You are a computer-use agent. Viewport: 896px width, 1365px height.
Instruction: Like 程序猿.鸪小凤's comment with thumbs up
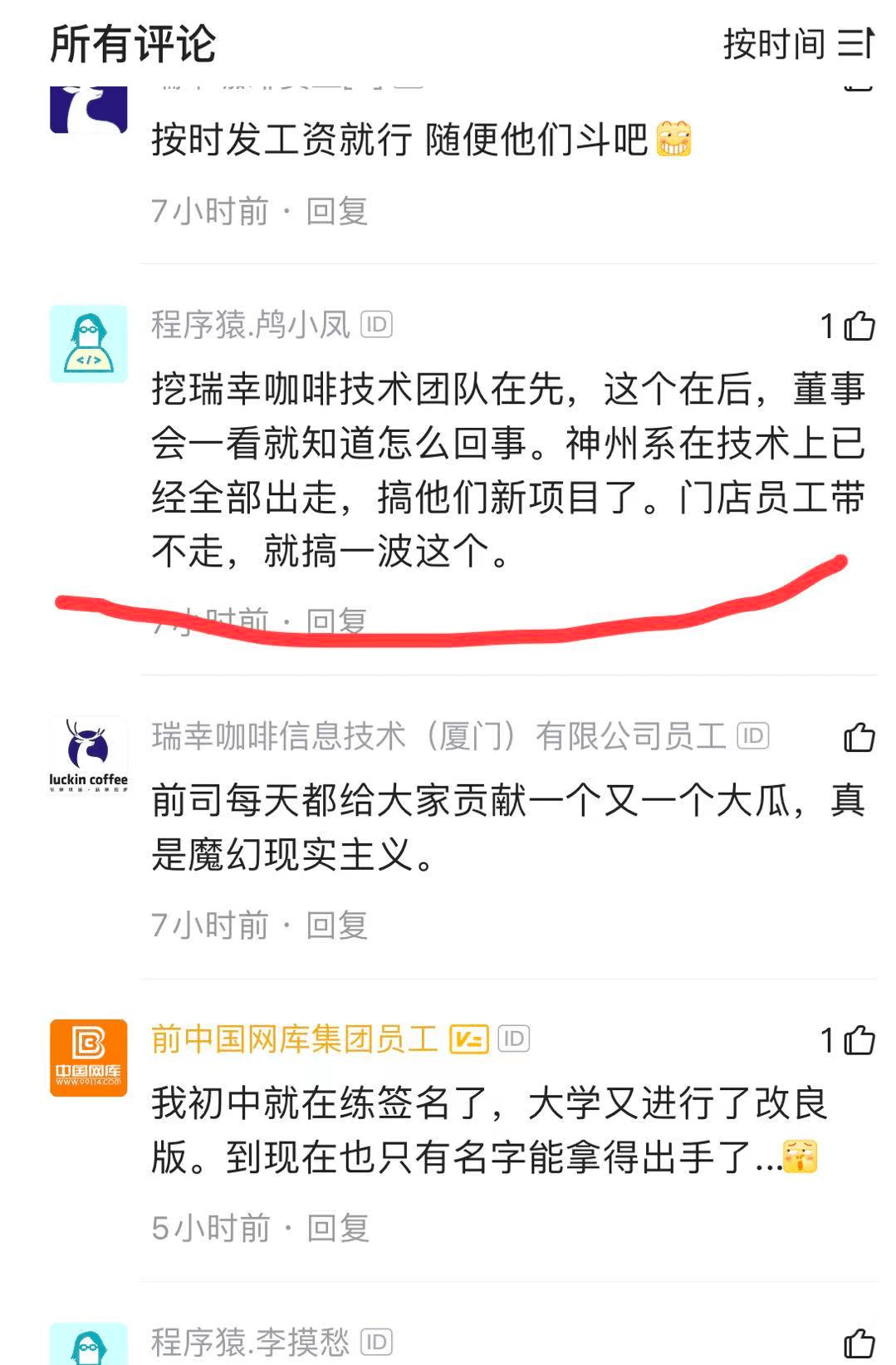coord(859,327)
